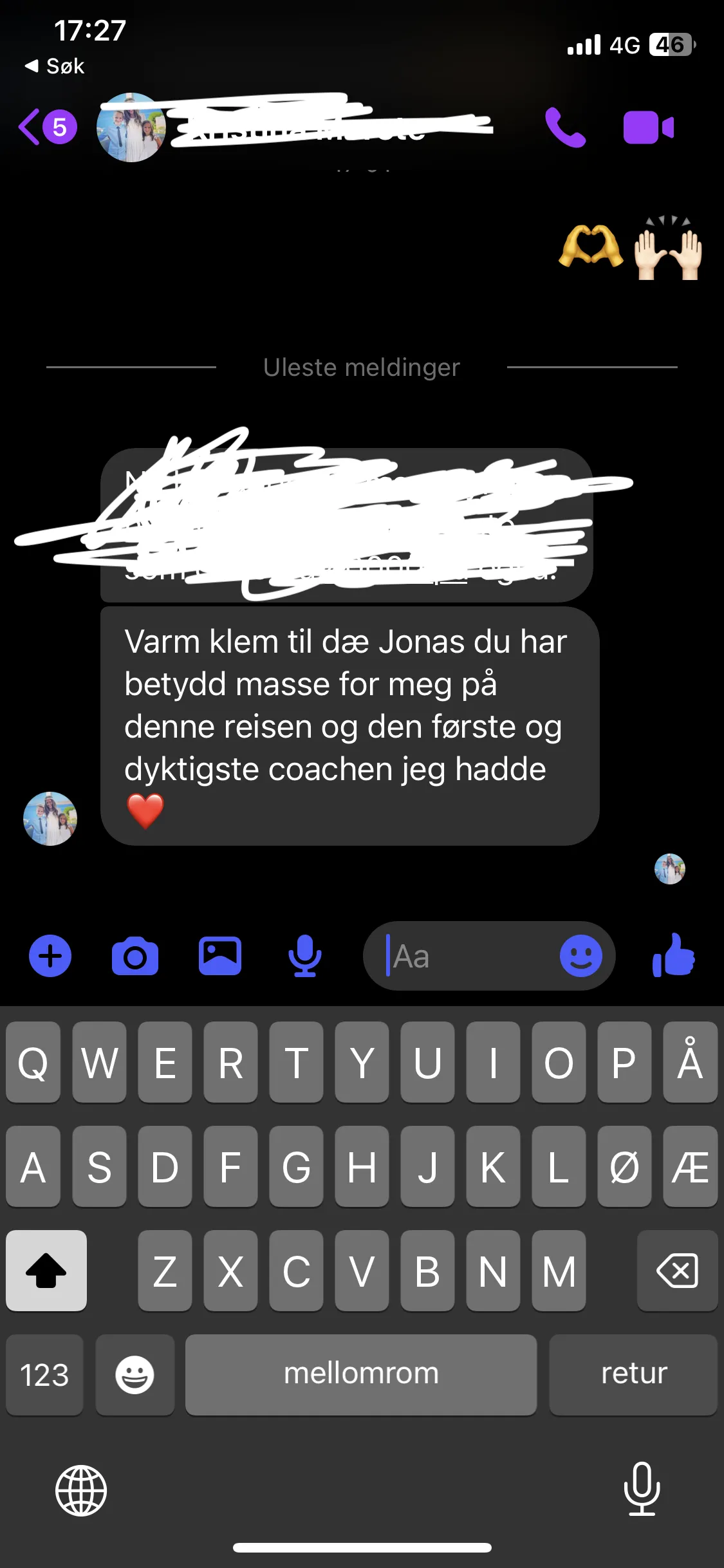Return to Søk via the back-to-app link

point(55,66)
